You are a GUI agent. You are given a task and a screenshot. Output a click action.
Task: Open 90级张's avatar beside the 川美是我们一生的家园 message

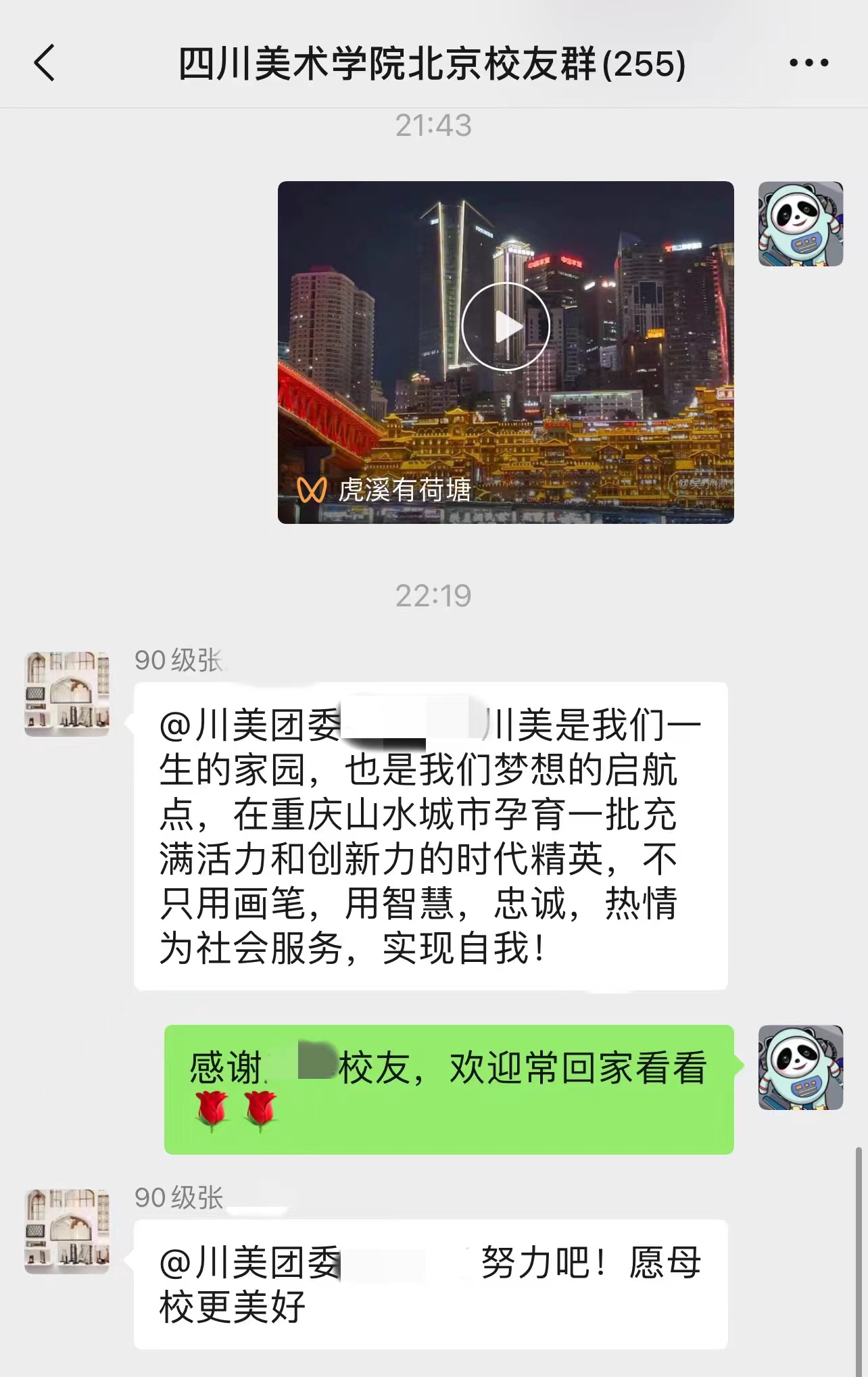click(67, 694)
